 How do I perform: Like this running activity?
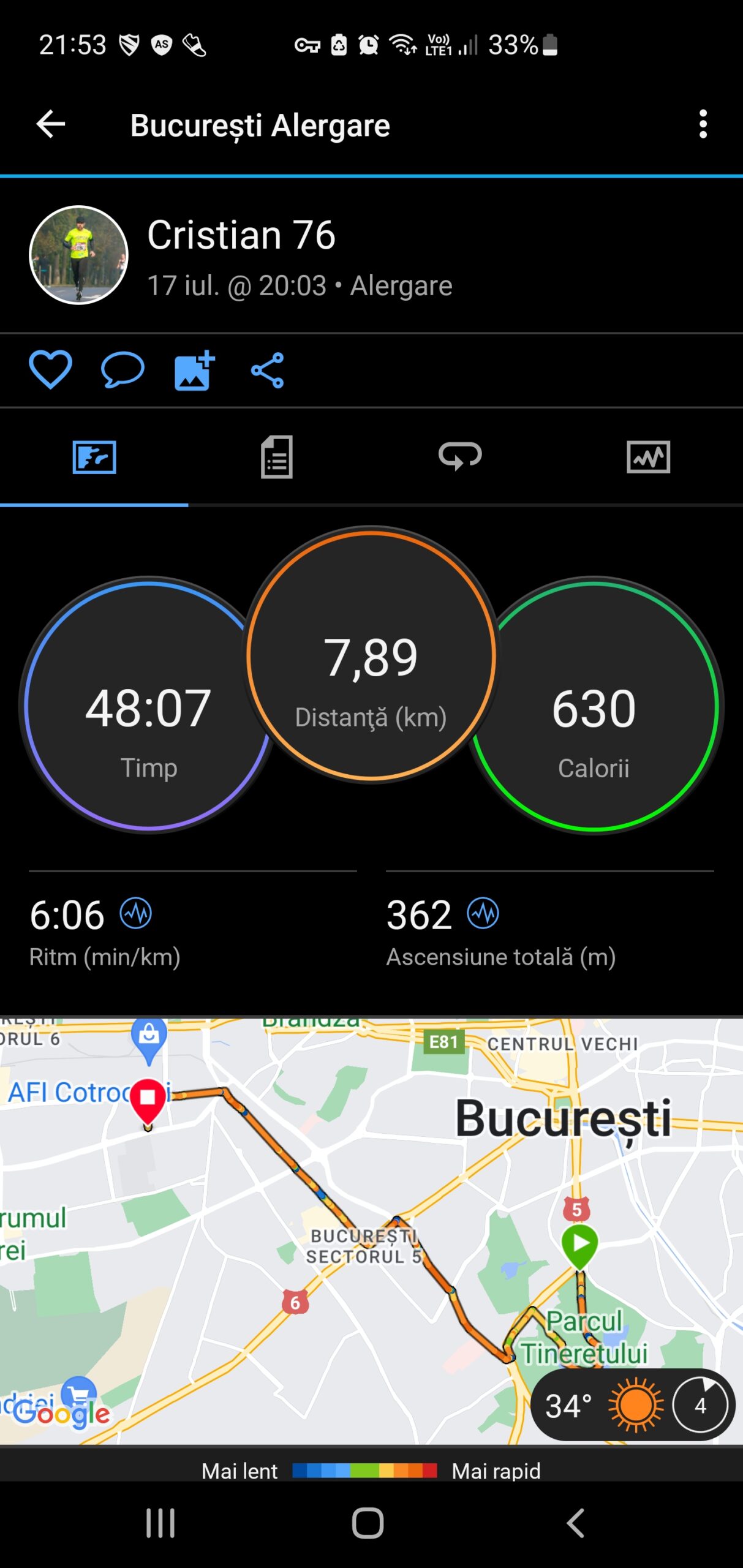click(x=50, y=370)
